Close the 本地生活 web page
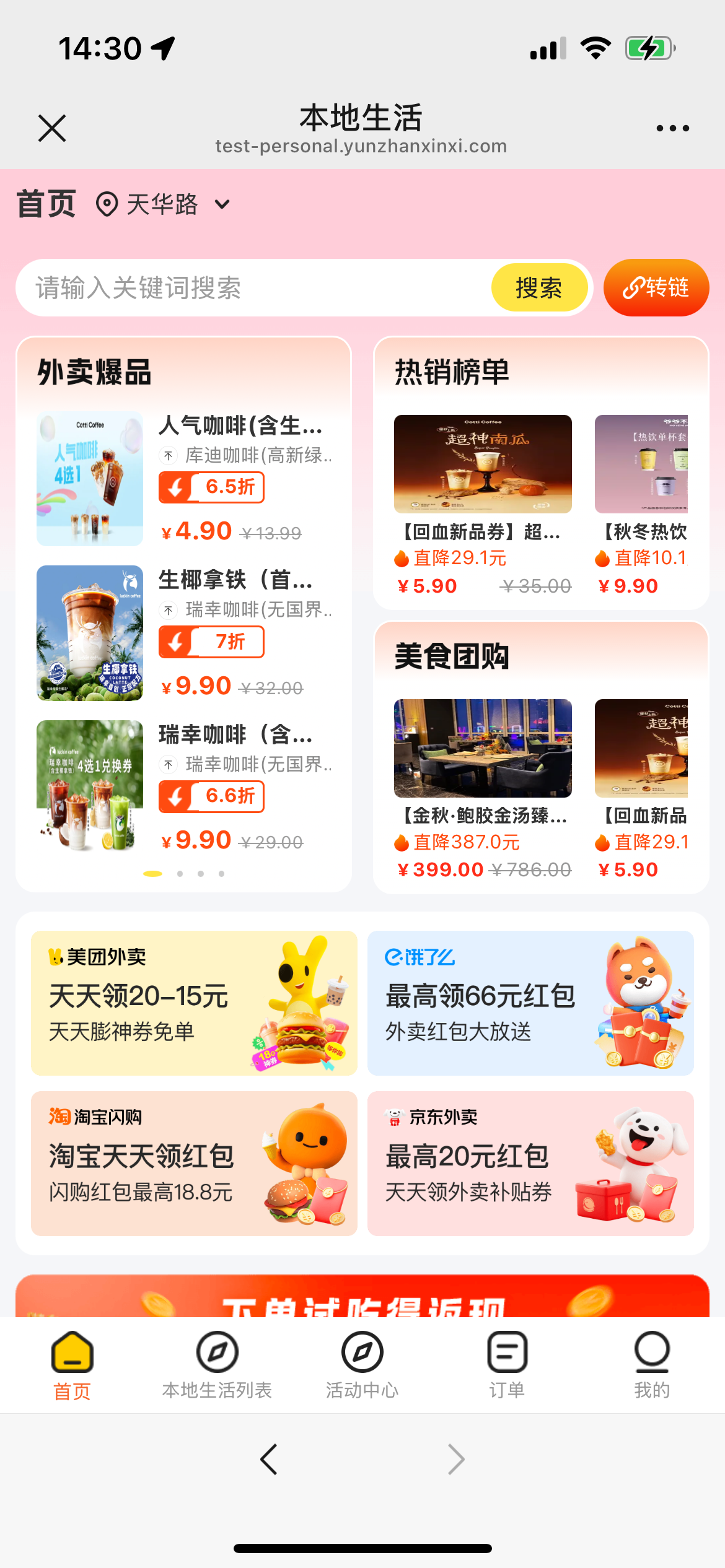725x1568 pixels. coord(52,128)
